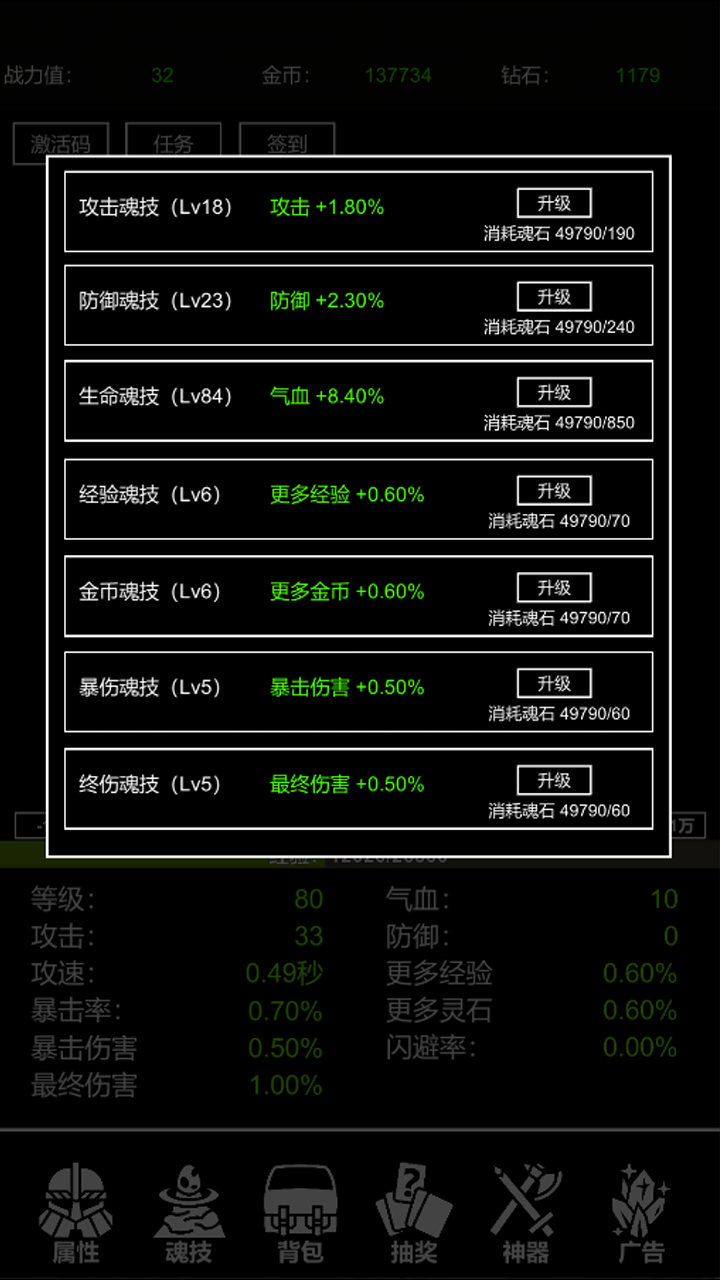This screenshot has height=1280, width=720.
Task: Upgrade the 生命魂技 (Lv84) skill
Action: click(x=553, y=392)
